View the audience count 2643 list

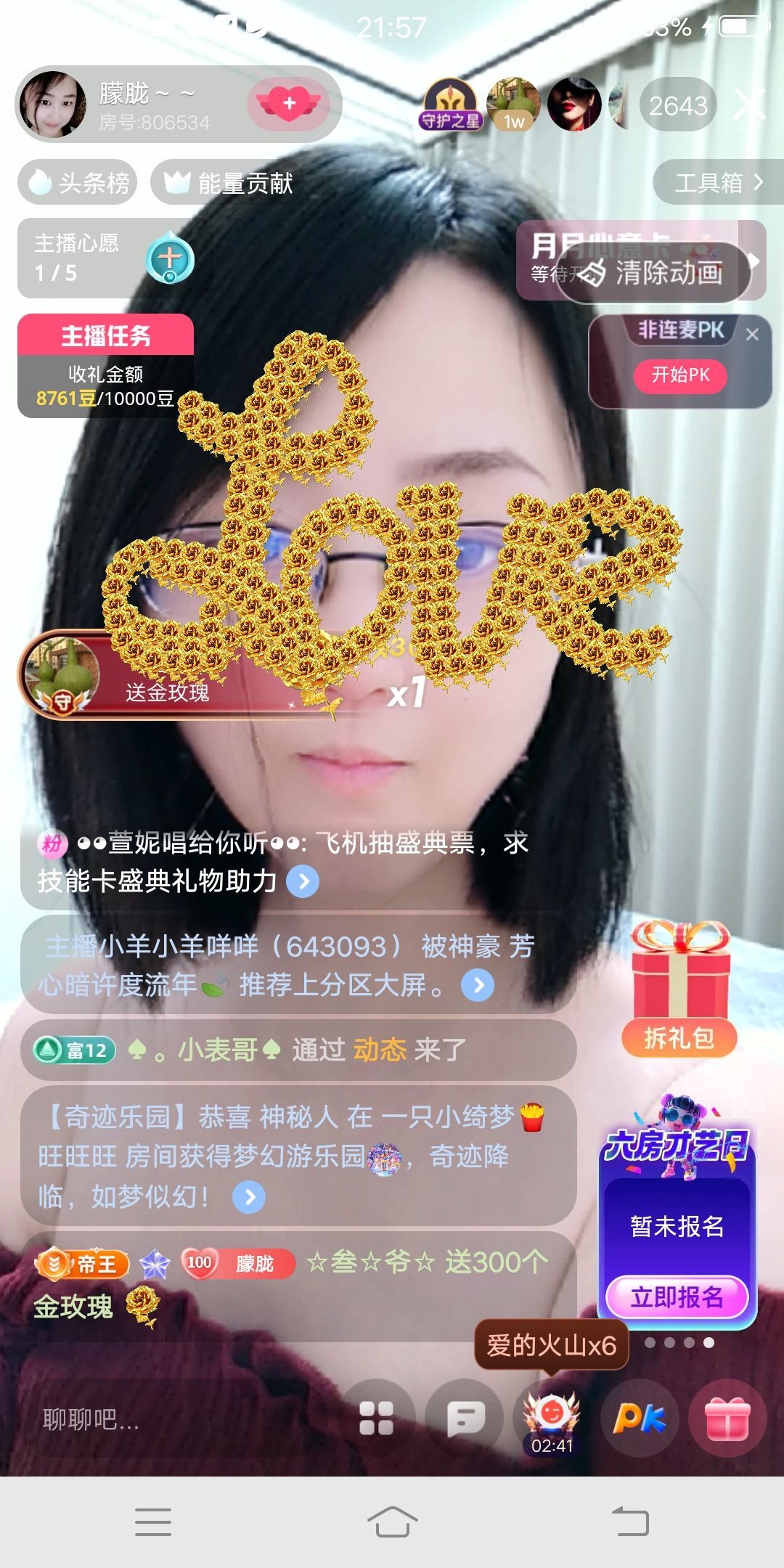(x=678, y=106)
